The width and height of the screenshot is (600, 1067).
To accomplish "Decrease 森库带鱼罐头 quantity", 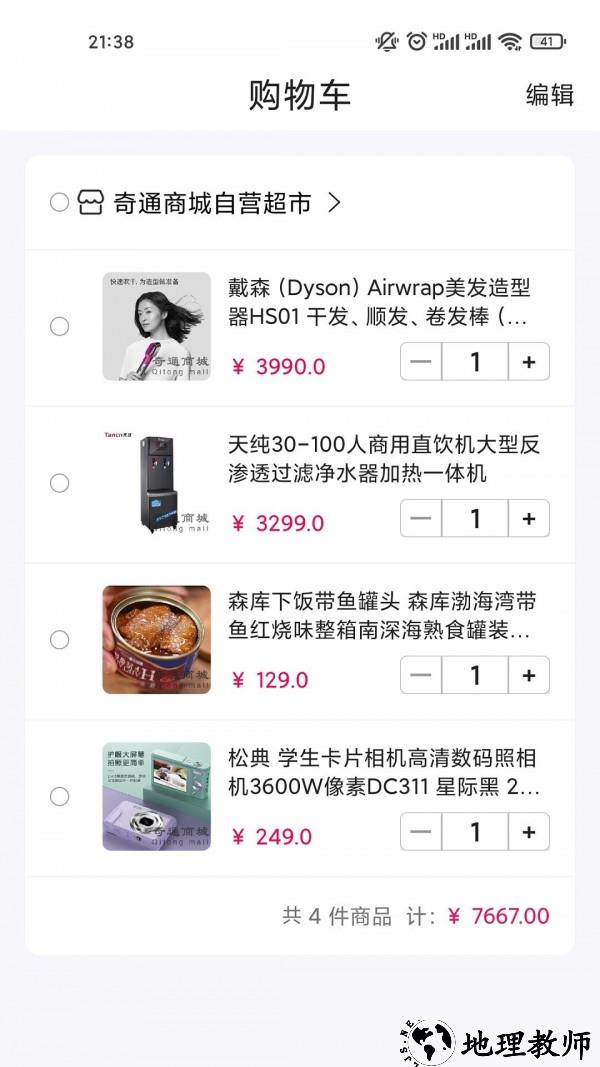I will point(421,676).
